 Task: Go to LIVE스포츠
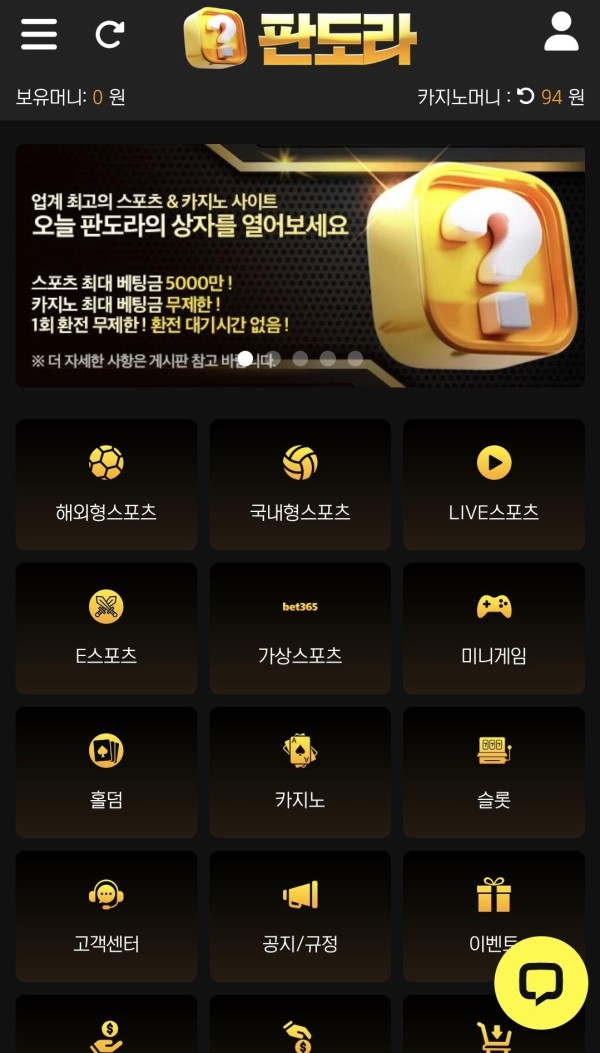tap(494, 484)
